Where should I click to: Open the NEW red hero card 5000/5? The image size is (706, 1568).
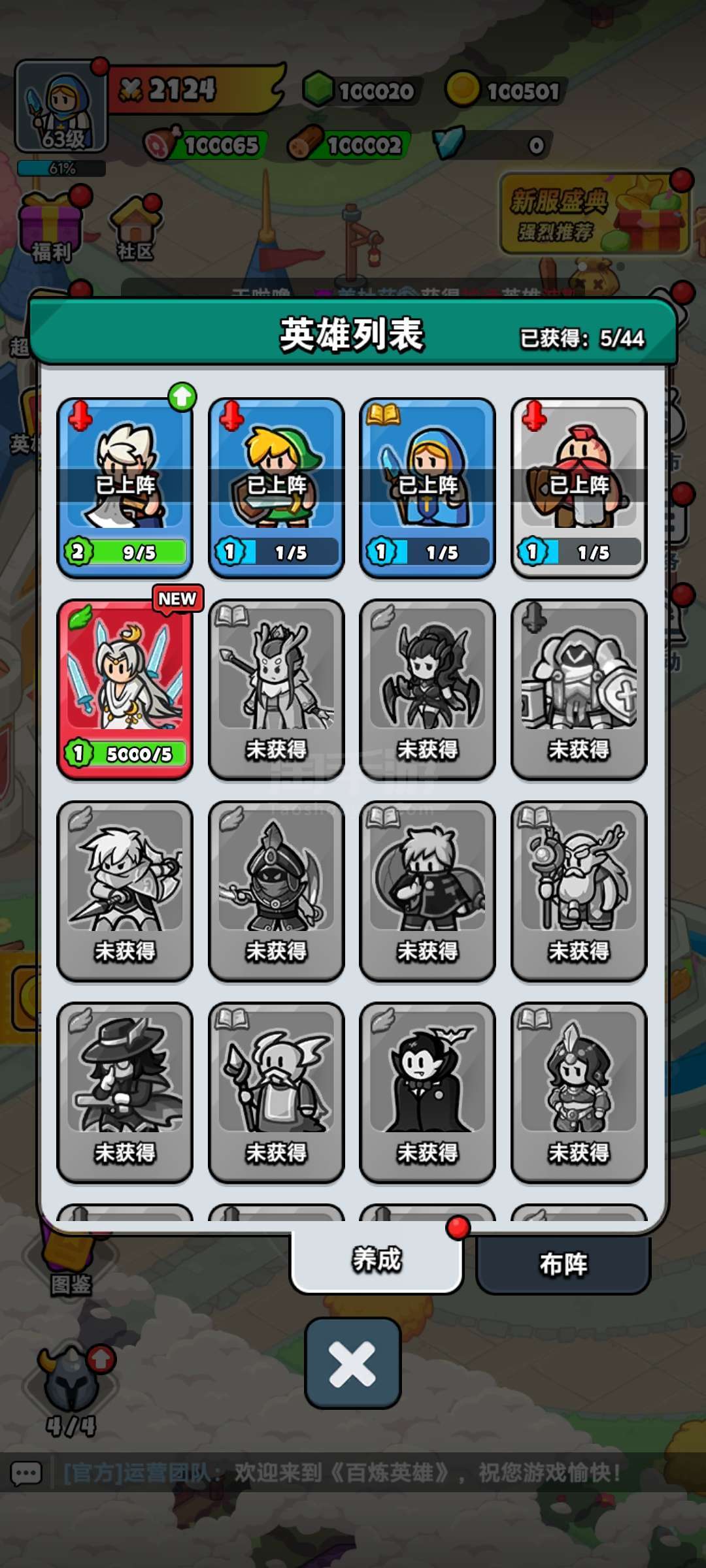125,689
